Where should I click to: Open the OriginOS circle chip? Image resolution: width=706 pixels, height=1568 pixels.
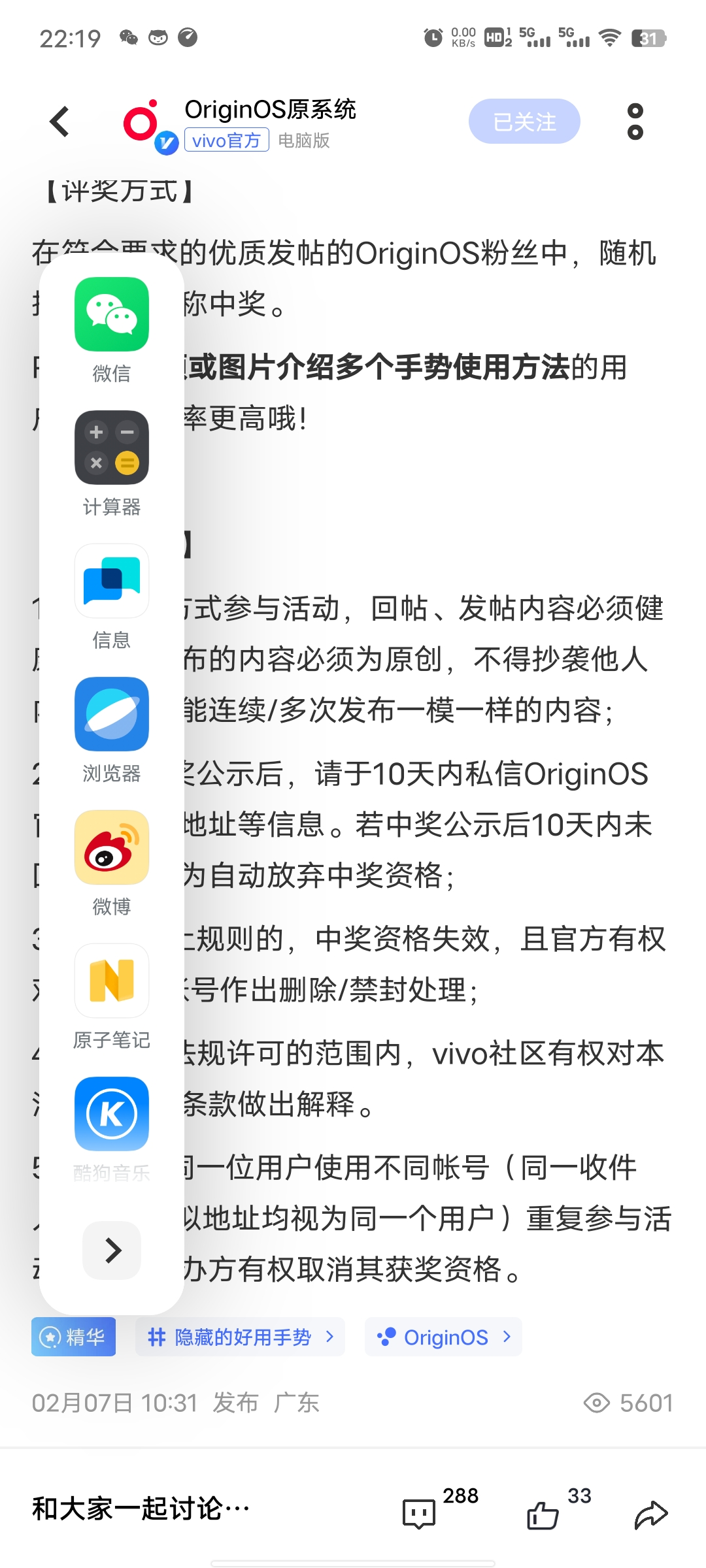pyautogui.click(x=443, y=1337)
